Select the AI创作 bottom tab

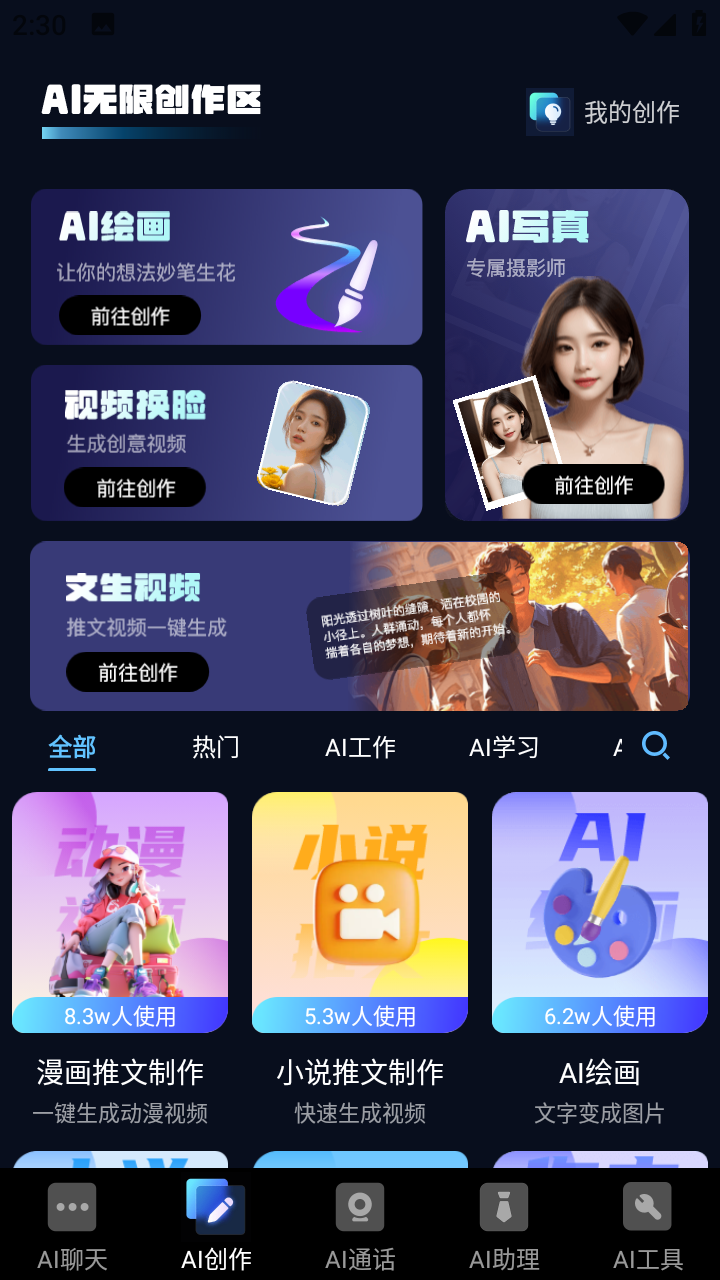[x=216, y=1225]
